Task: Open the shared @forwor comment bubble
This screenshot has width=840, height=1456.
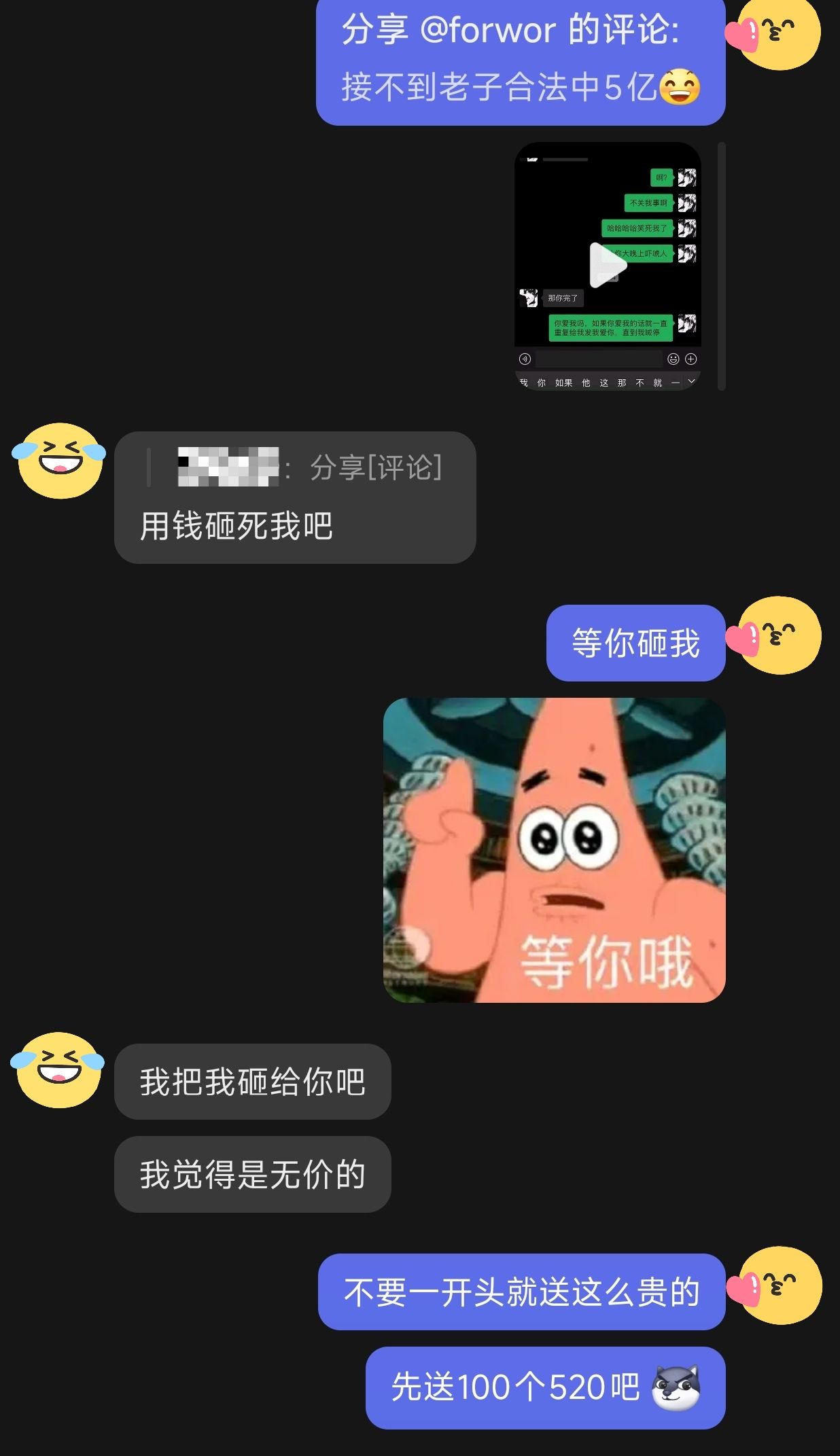Action: (x=521, y=61)
